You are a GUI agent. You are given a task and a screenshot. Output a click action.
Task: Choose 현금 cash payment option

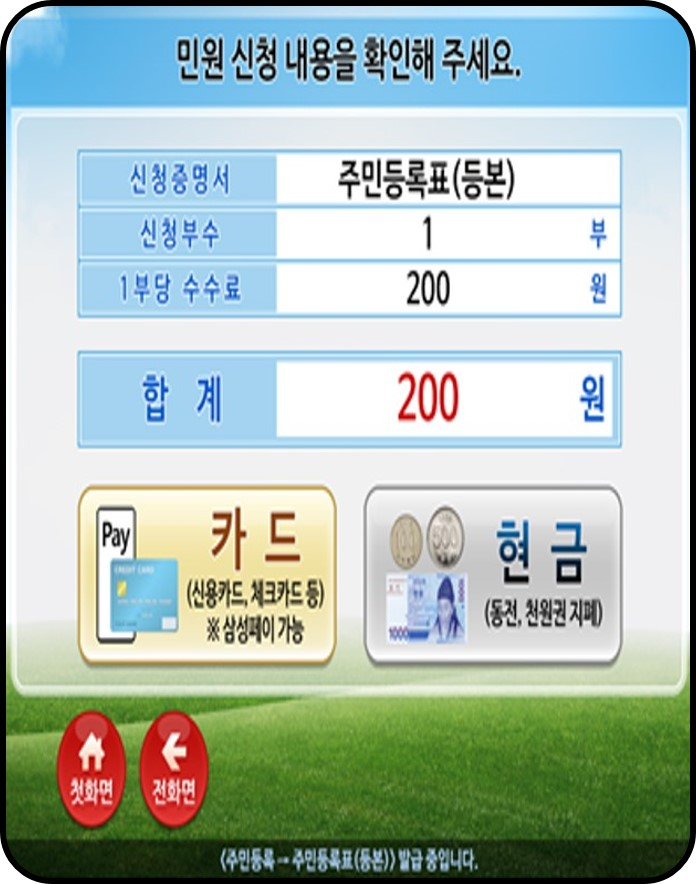pos(492,574)
